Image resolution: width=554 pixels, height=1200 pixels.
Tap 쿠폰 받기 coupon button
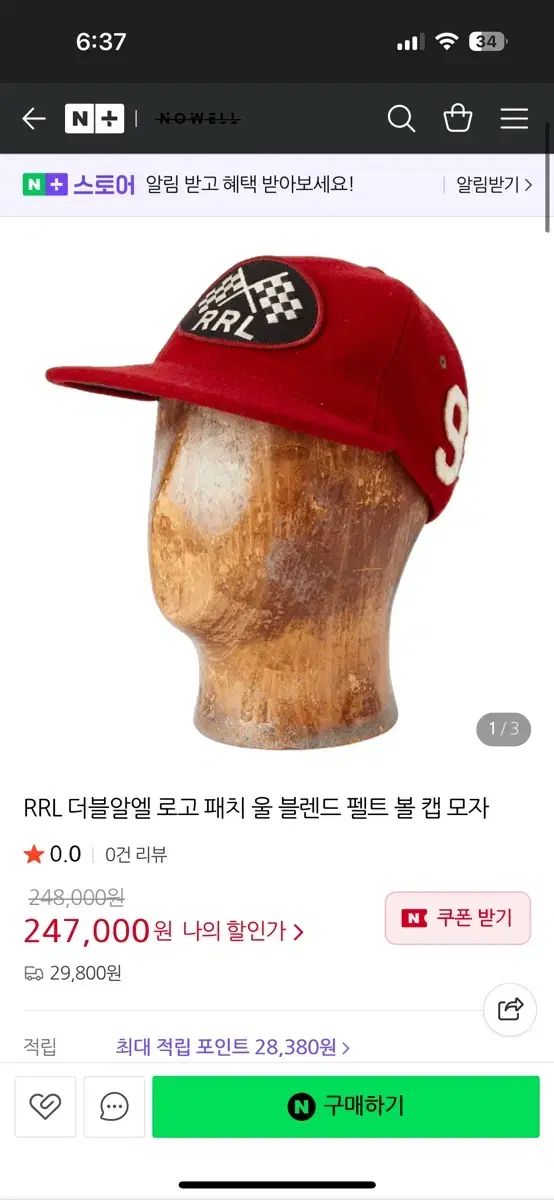coord(458,918)
